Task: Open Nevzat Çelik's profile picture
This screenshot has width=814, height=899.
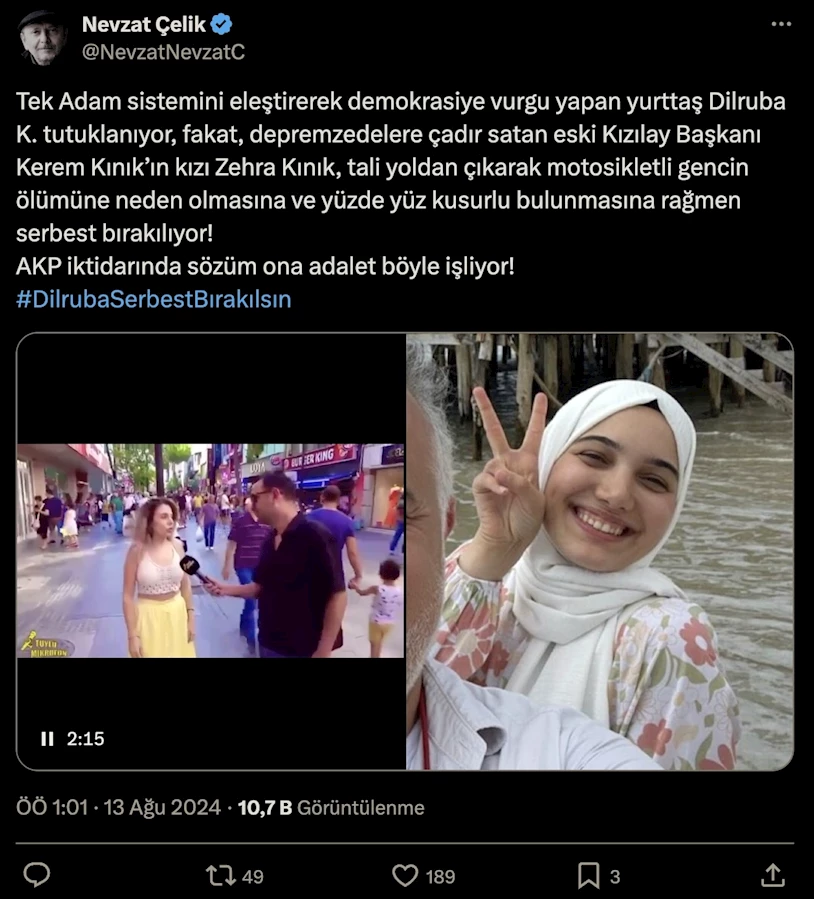Action: pos(43,38)
